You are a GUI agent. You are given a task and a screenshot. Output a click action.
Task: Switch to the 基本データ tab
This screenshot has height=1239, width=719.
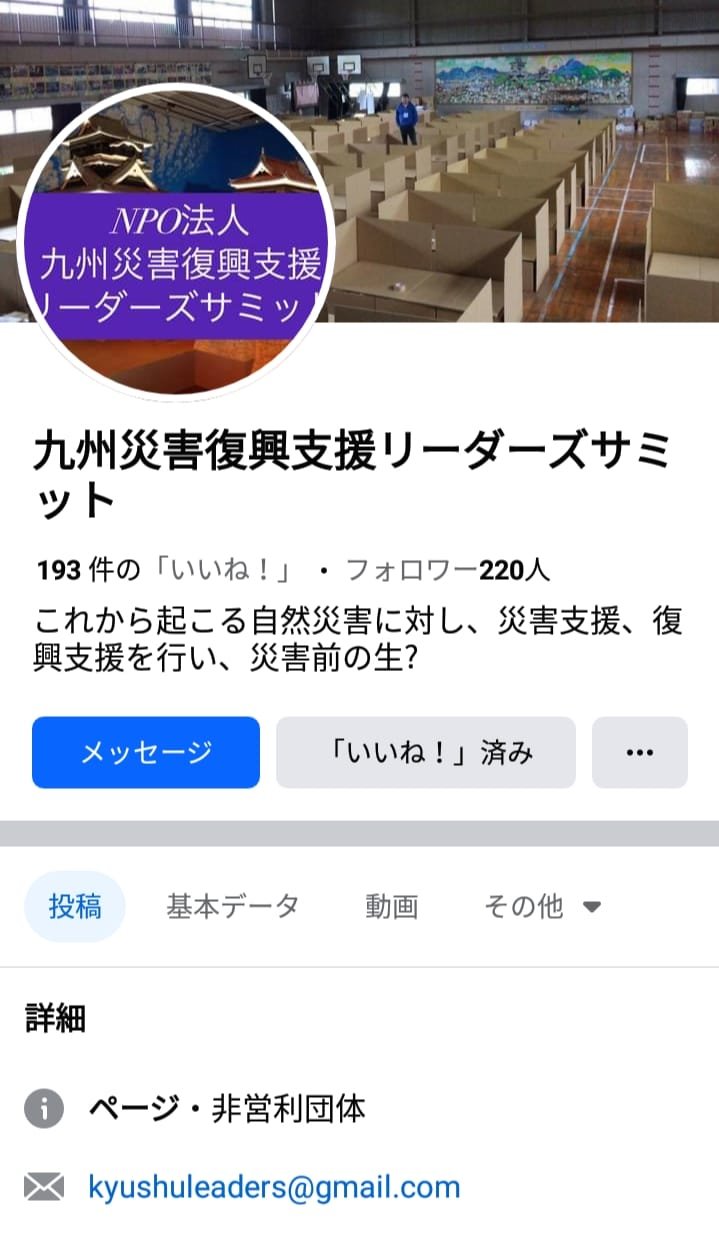232,907
